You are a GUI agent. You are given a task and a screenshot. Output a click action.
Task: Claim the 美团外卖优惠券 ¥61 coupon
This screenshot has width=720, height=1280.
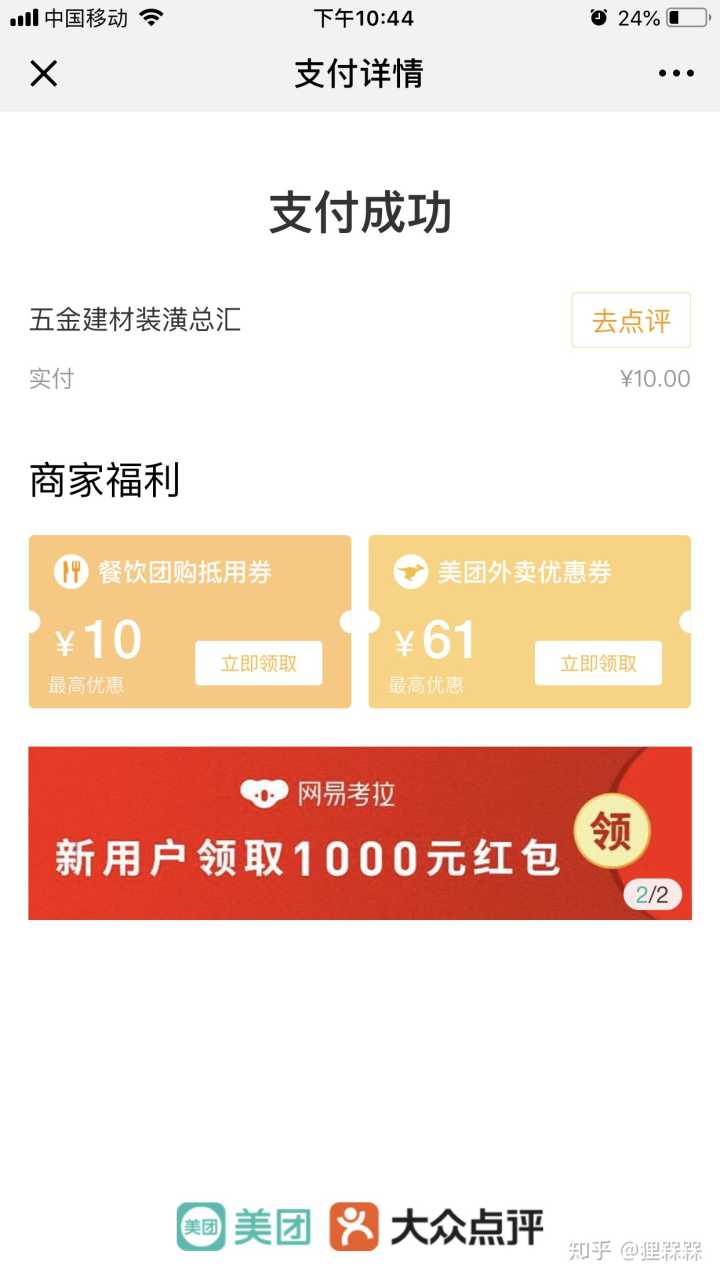[x=598, y=663]
